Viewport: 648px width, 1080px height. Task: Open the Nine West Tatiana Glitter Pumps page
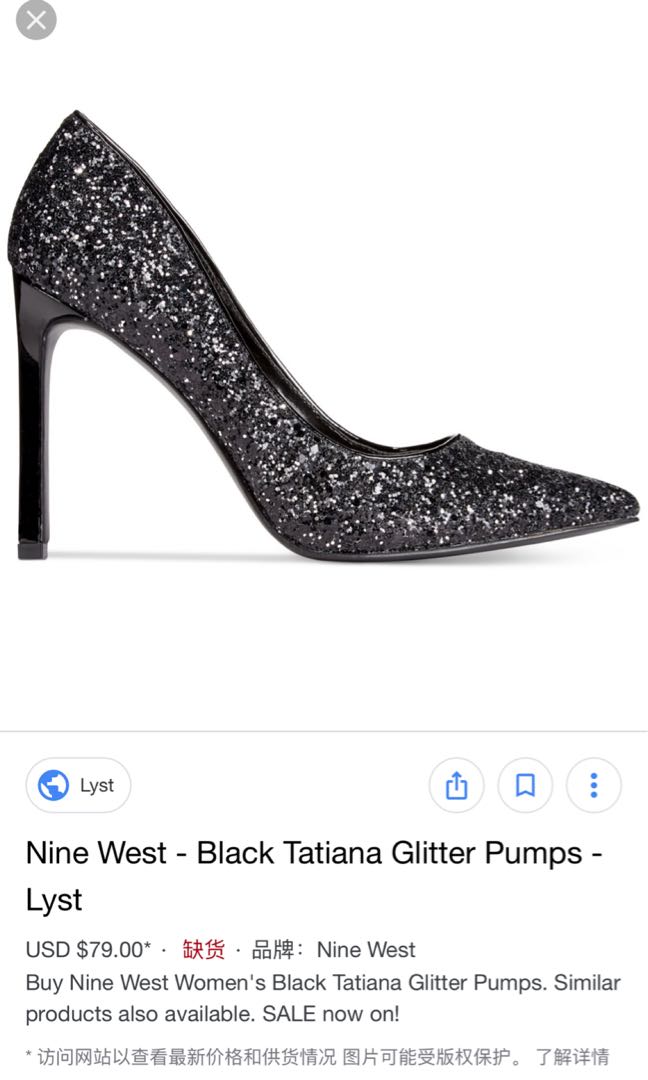(x=313, y=876)
